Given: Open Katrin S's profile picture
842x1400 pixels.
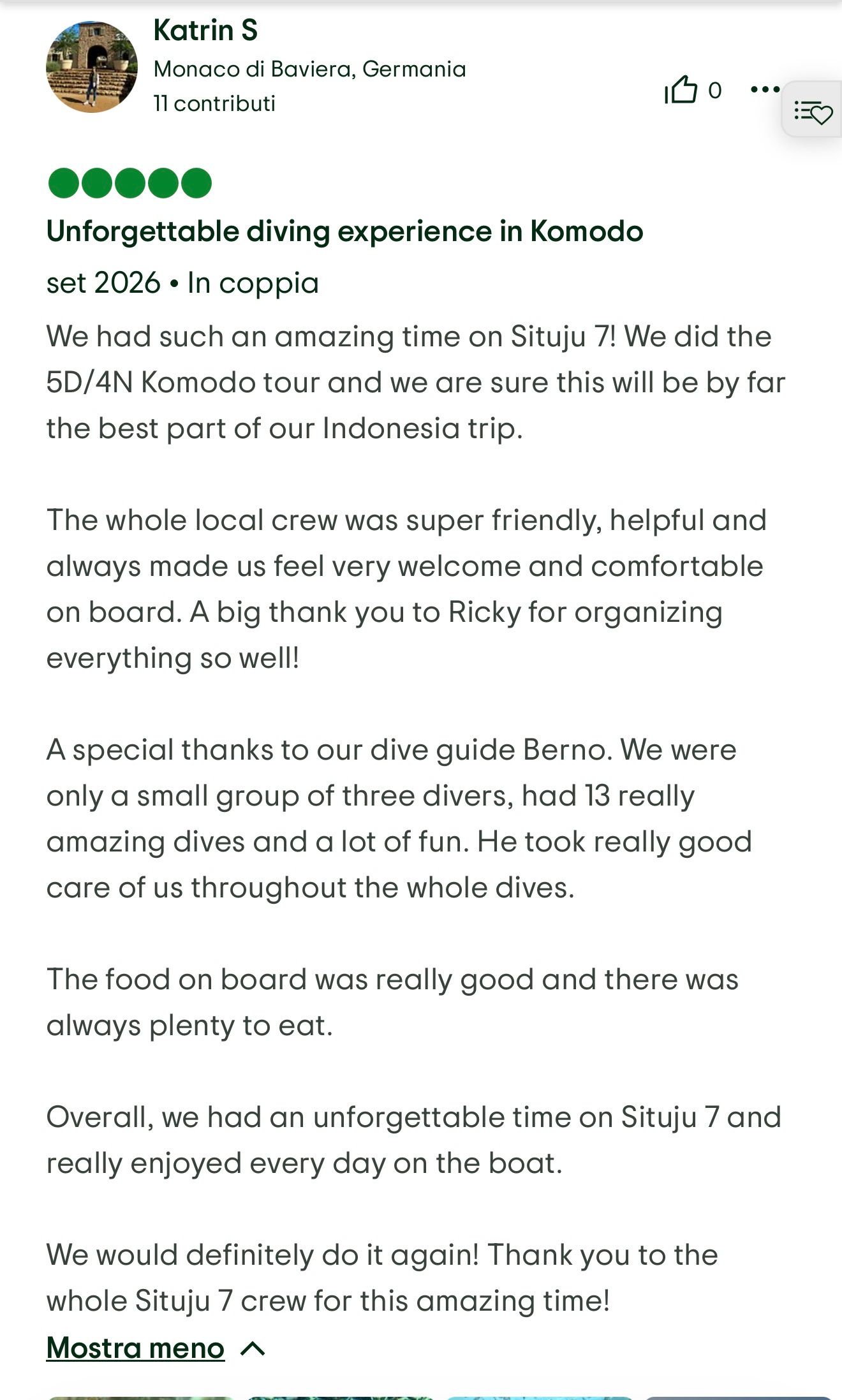Looking at the screenshot, I should [x=92, y=66].
